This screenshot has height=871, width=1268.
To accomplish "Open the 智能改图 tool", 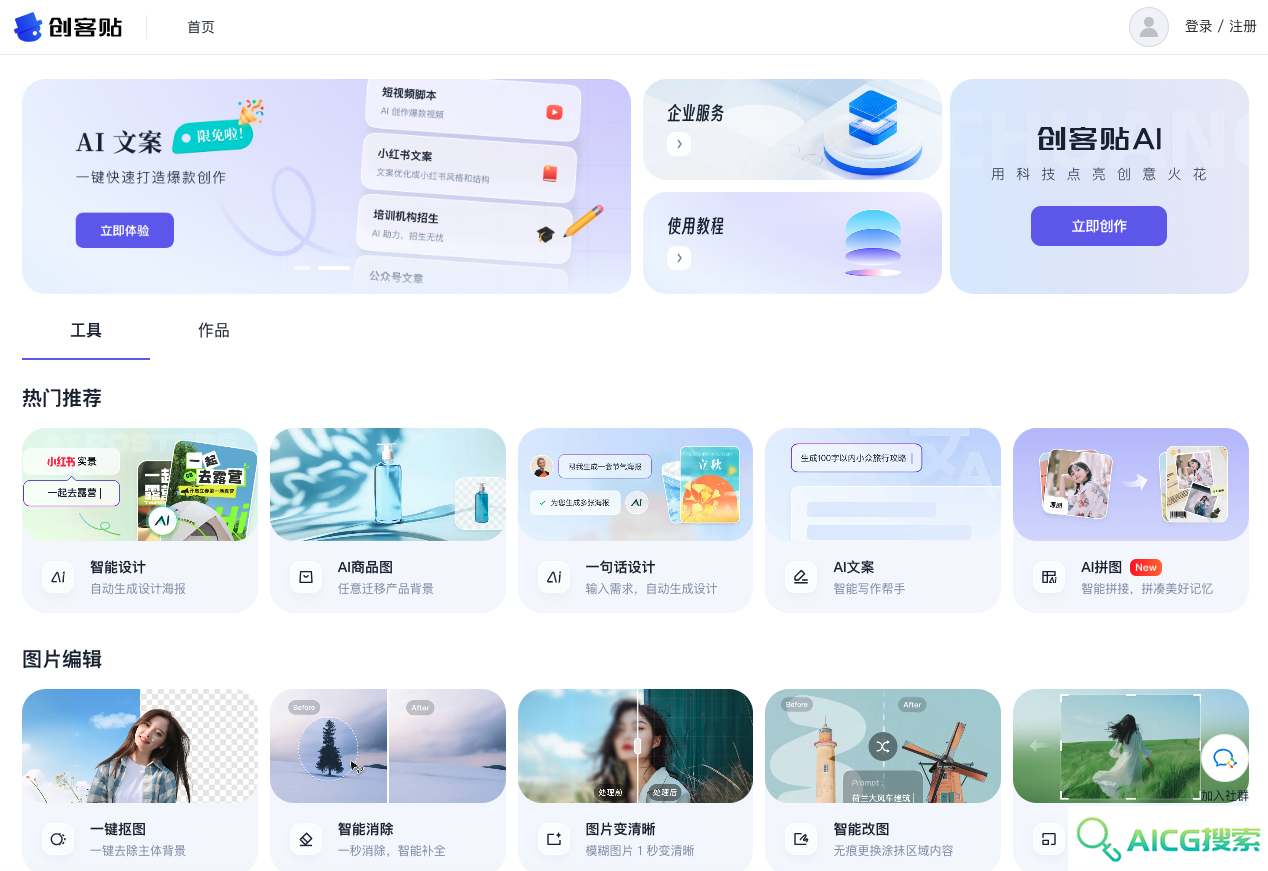I will (882, 780).
